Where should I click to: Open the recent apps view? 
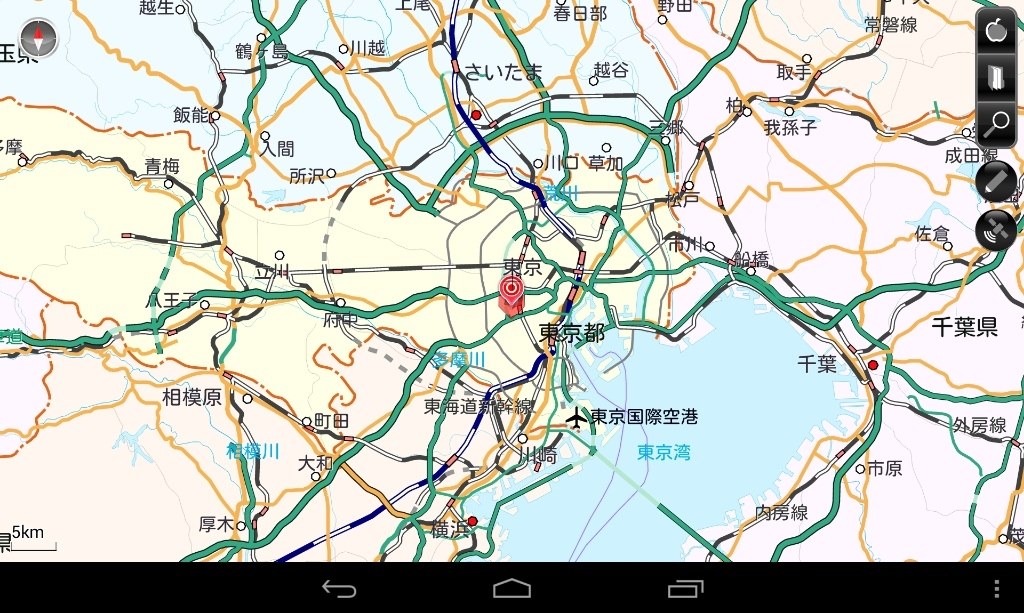[x=685, y=589]
